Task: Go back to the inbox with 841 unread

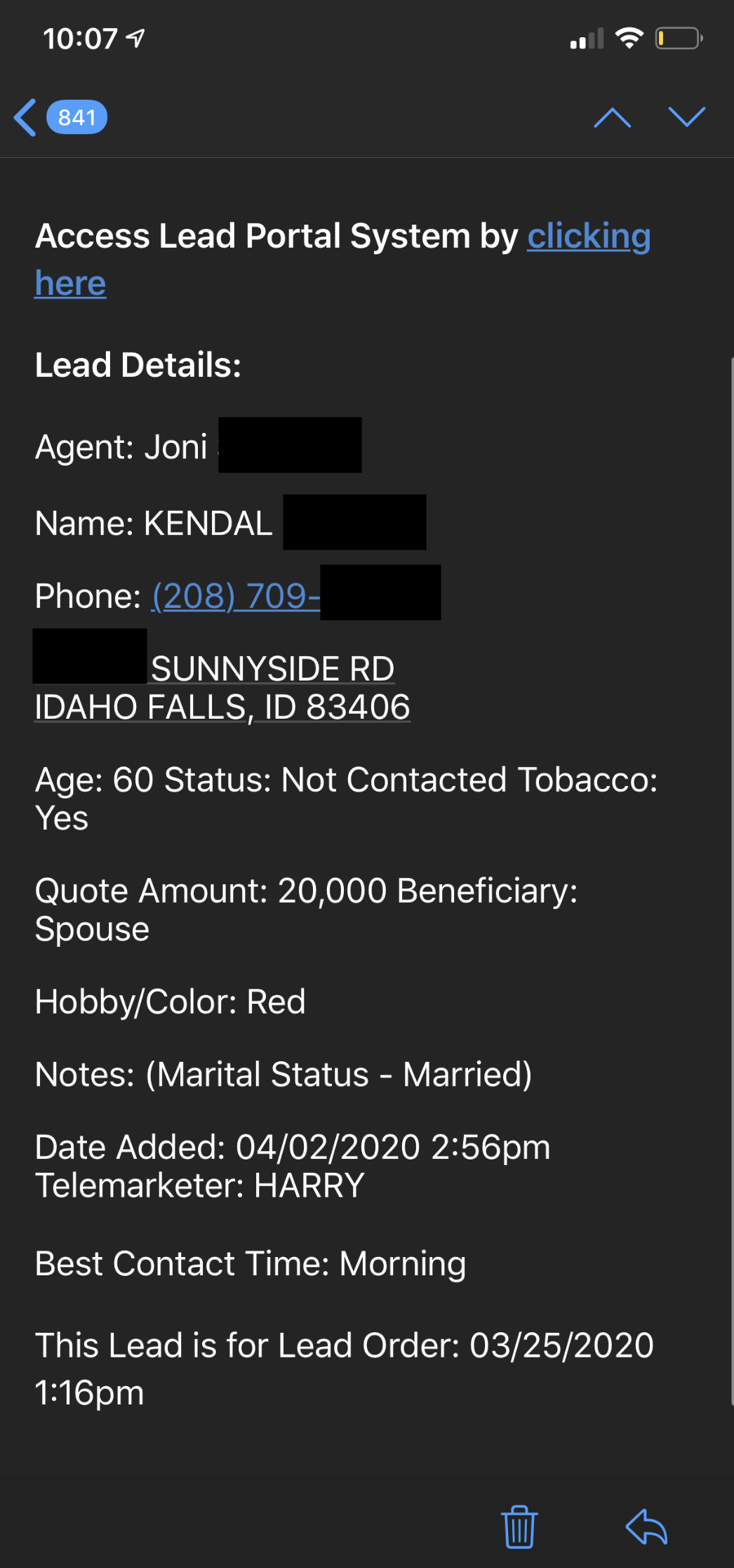Action: click(60, 117)
